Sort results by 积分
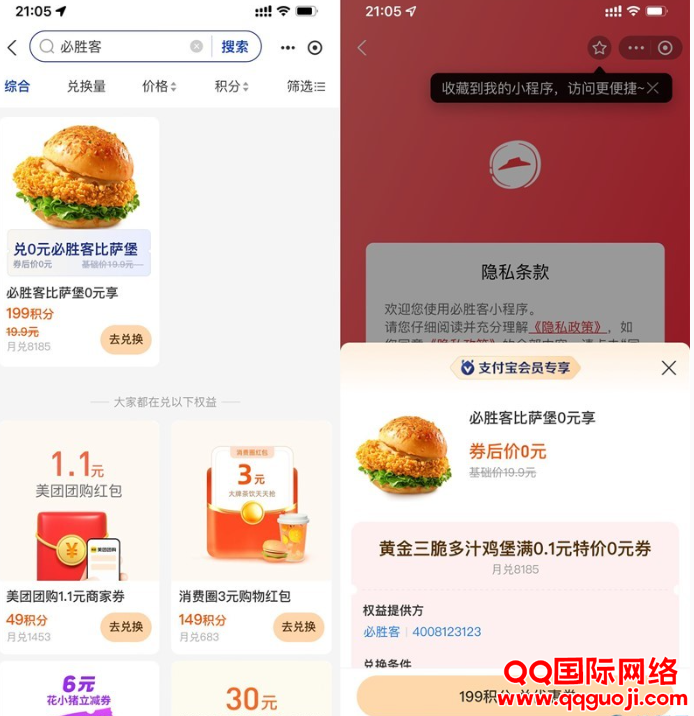 tap(231, 86)
